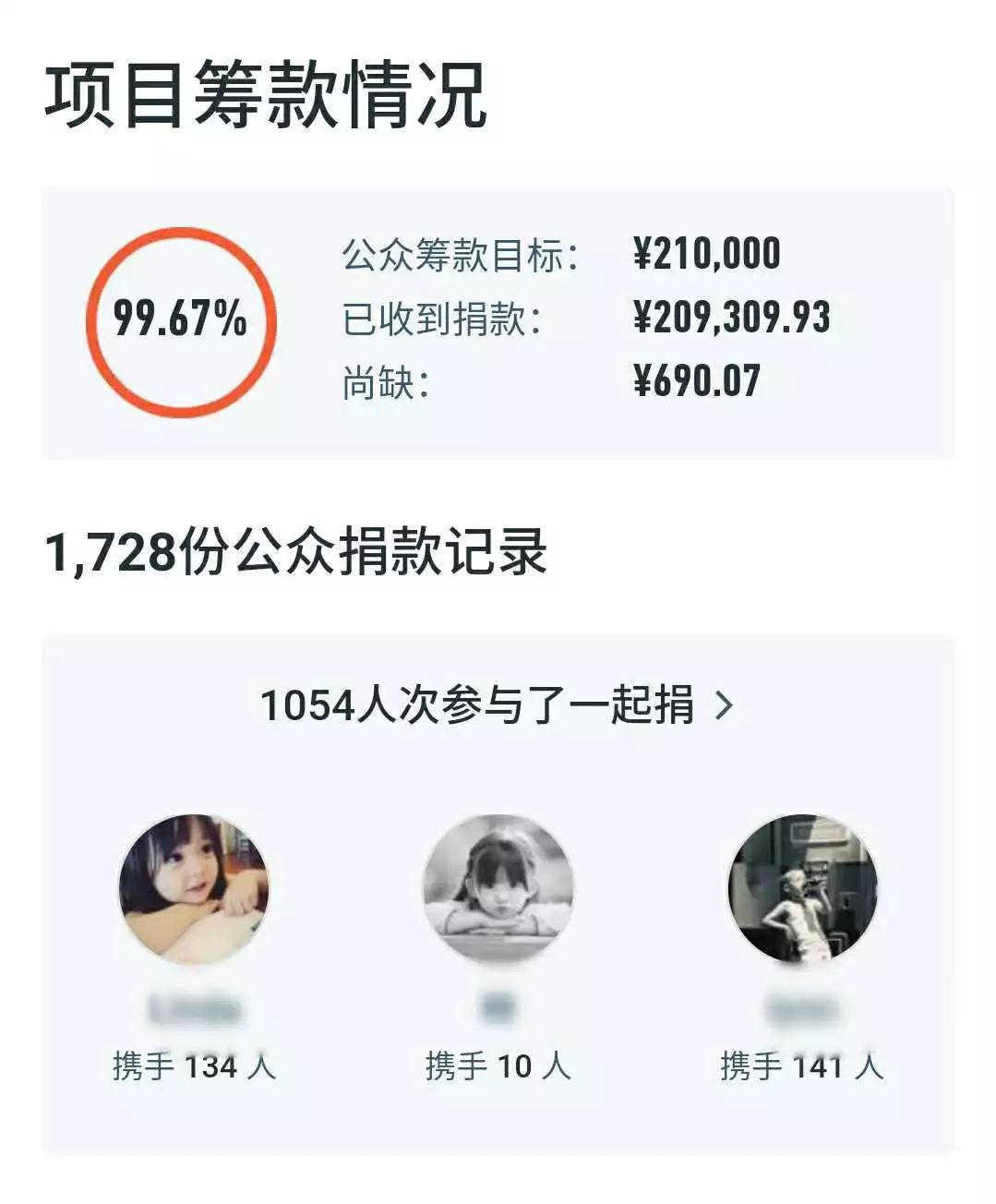
Task: Select the fundraiser with 携手 141 人
Action: [x=801, y=889]
